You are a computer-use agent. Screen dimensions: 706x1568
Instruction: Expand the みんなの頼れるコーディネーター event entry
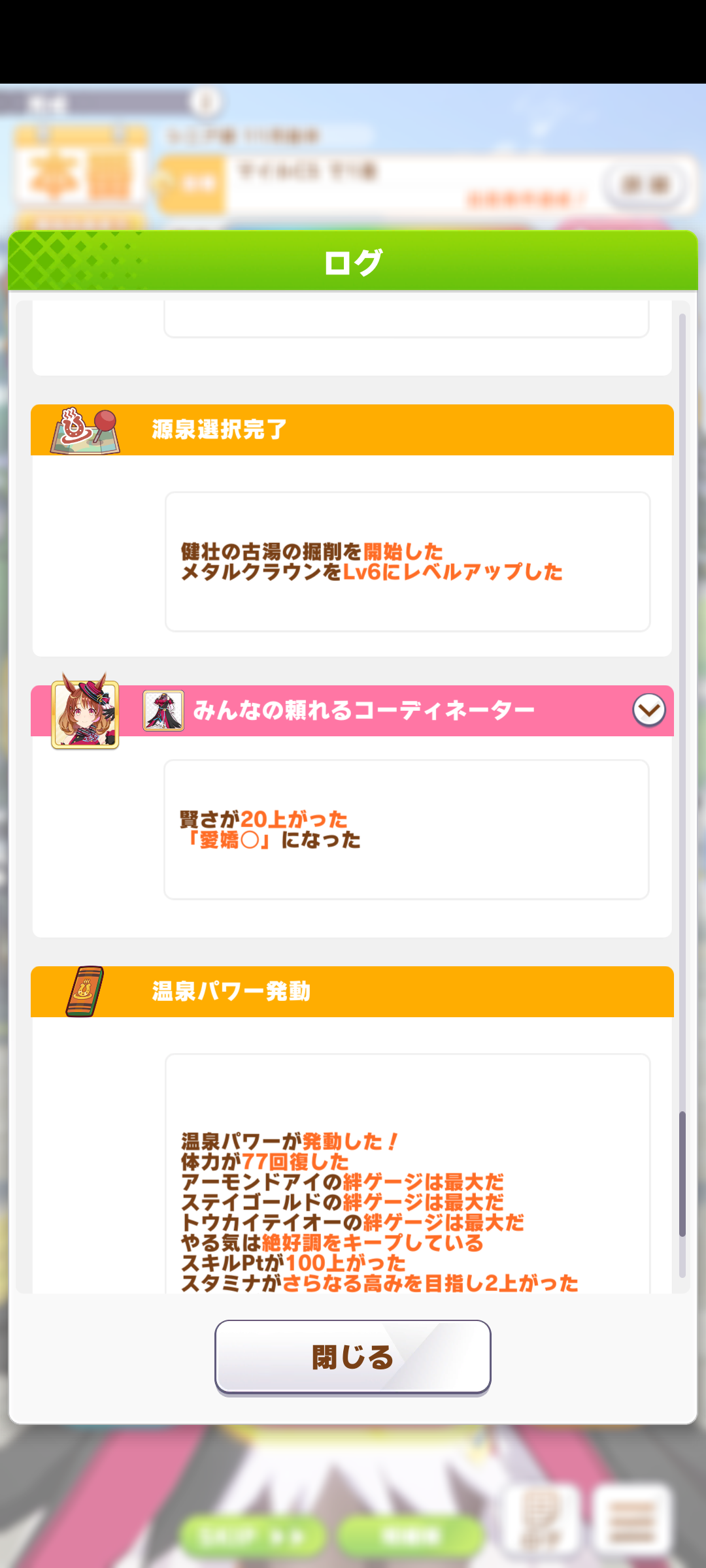click(x=648, y=710)
